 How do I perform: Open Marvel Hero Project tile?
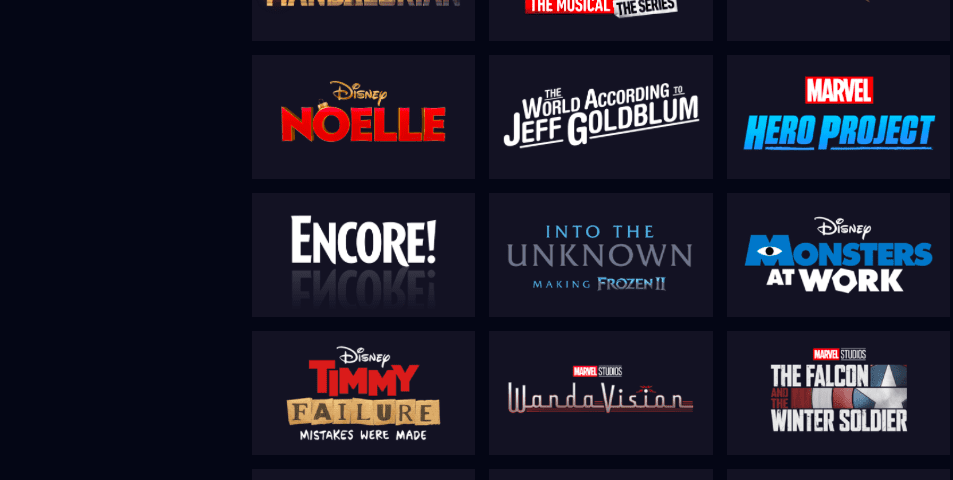click(838, 117)
